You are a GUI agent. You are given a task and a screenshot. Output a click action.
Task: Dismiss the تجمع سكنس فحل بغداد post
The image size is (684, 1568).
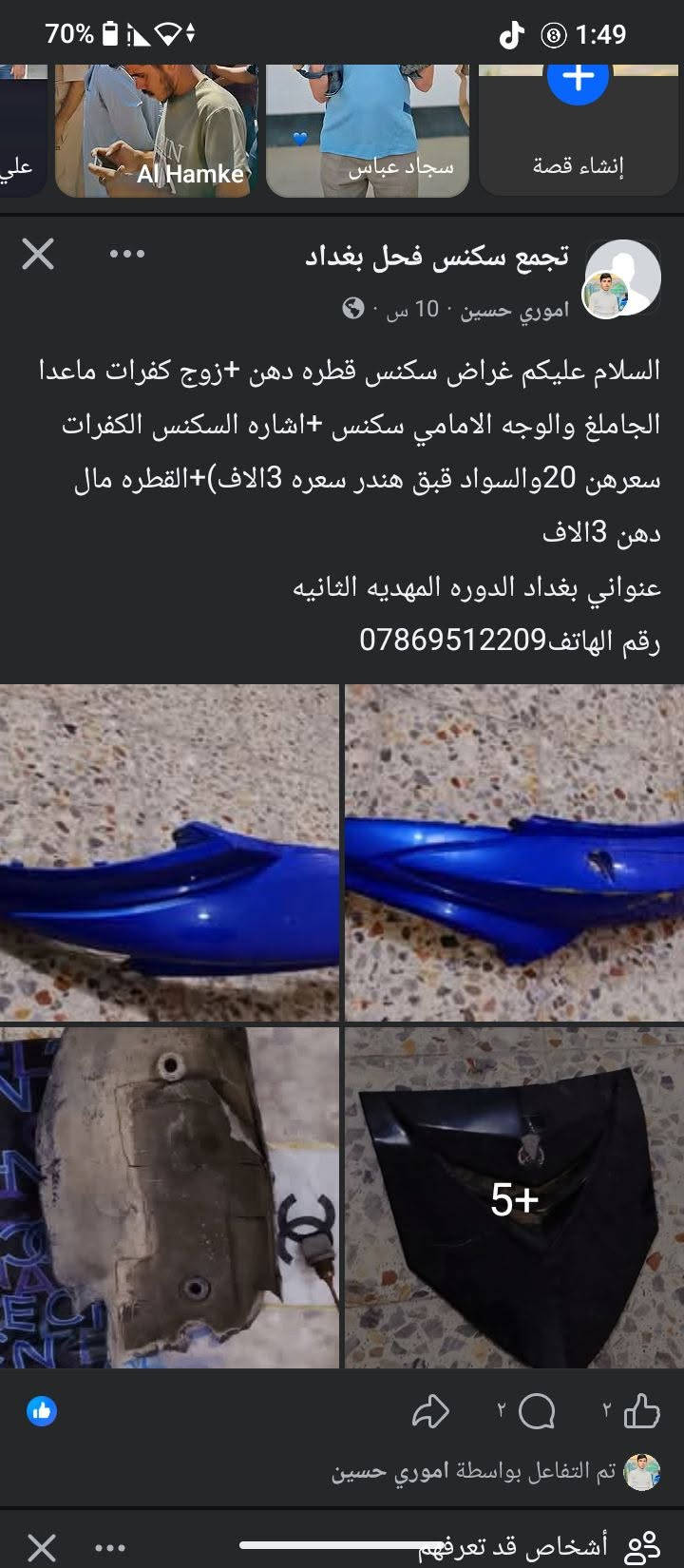(x=38, y=254)
